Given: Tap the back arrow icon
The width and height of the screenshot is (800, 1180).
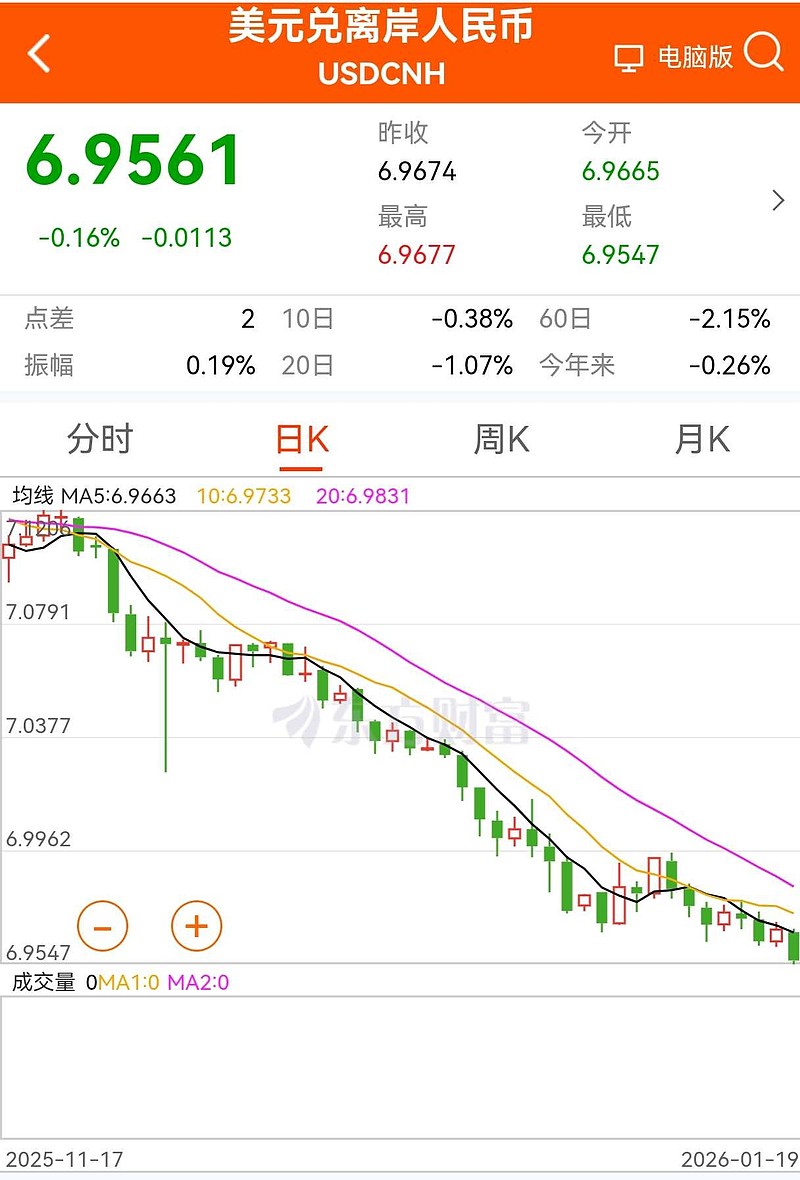Looking at the screenshot, I should pyautogui.click(x=38, y=55).
